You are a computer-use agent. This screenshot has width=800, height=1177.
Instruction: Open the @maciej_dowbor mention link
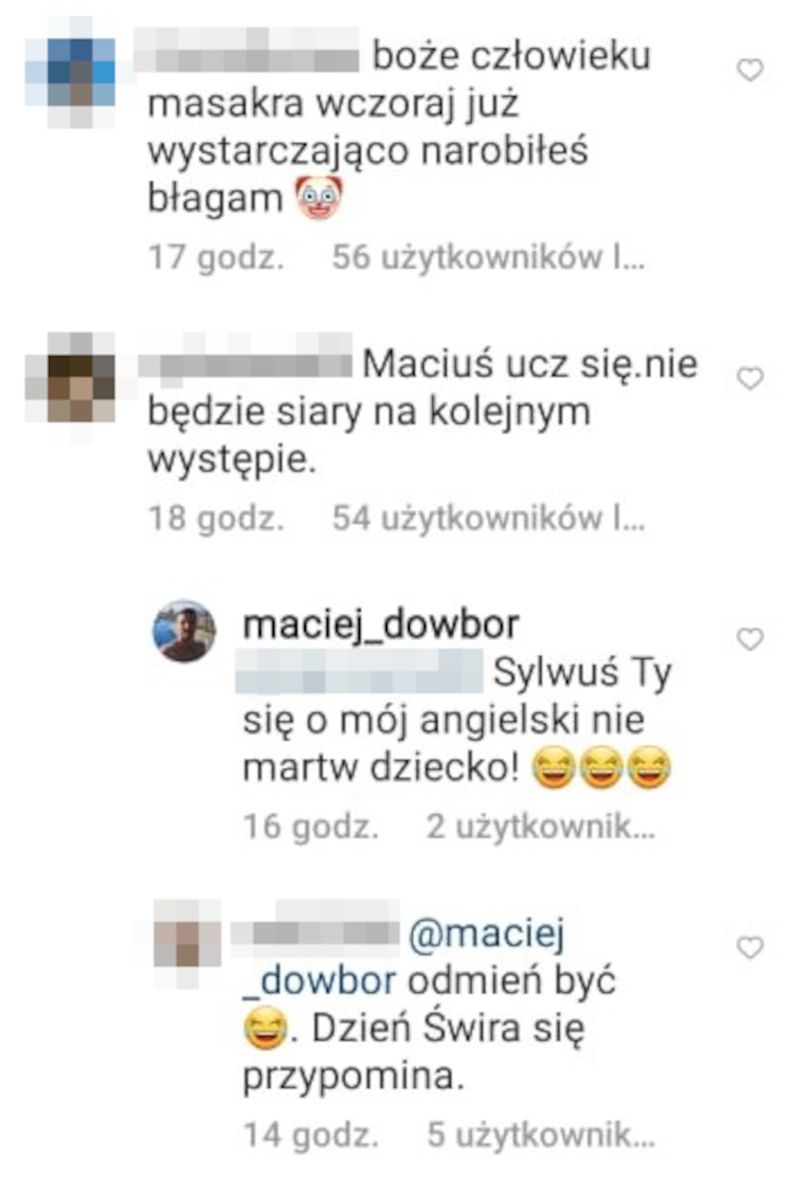(x=487, y=937)
